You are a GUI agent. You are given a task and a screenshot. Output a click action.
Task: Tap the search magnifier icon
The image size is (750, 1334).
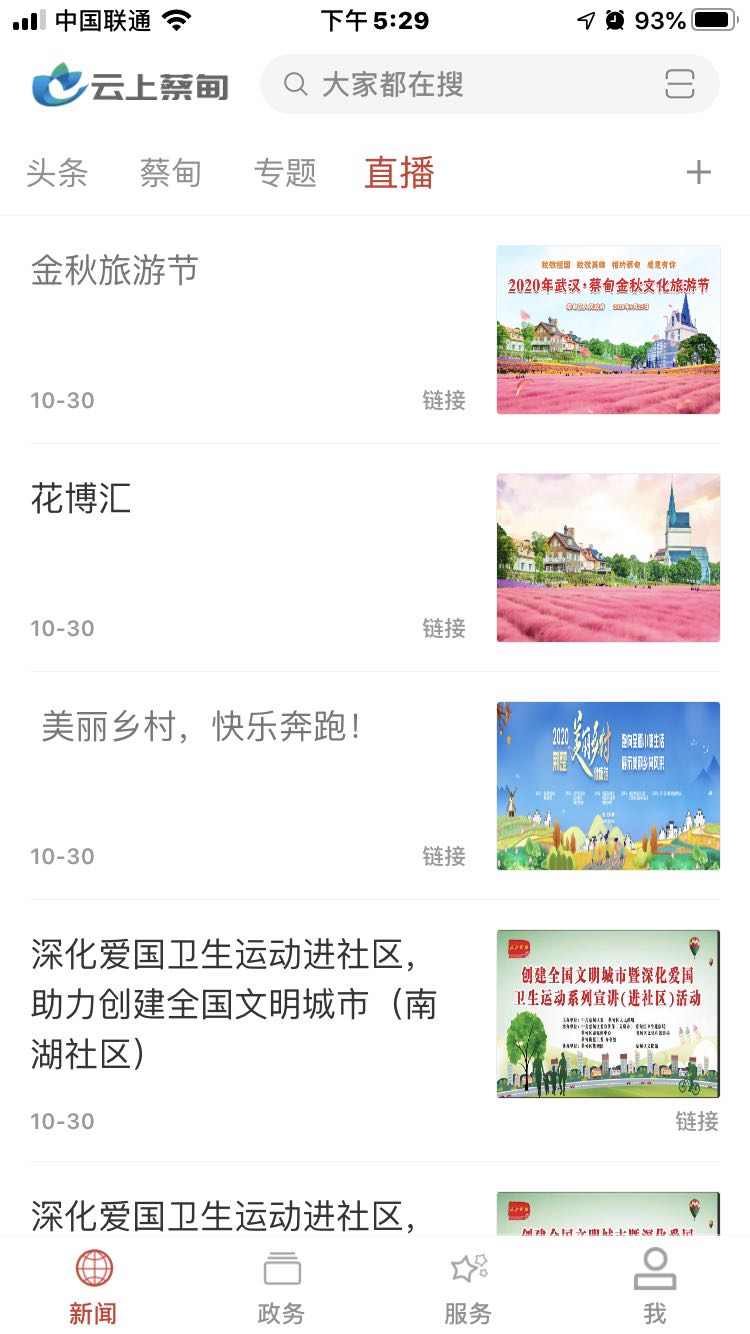[296, 85]
